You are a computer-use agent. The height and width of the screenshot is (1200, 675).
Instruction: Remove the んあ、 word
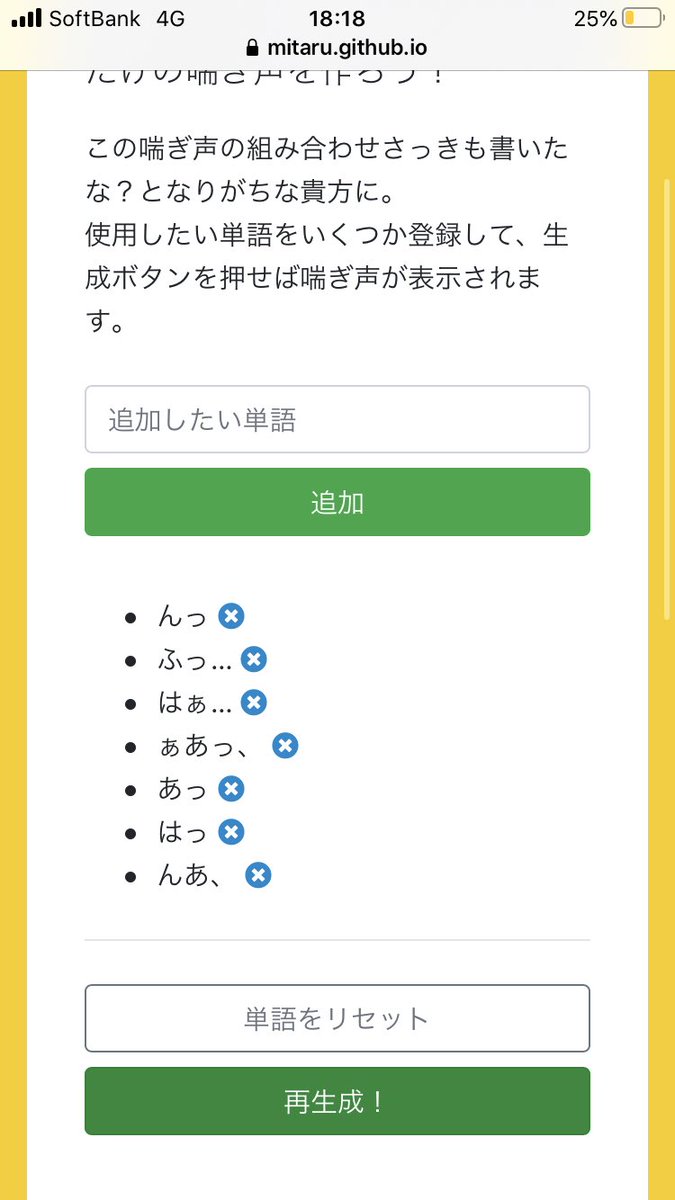(258, 875)
